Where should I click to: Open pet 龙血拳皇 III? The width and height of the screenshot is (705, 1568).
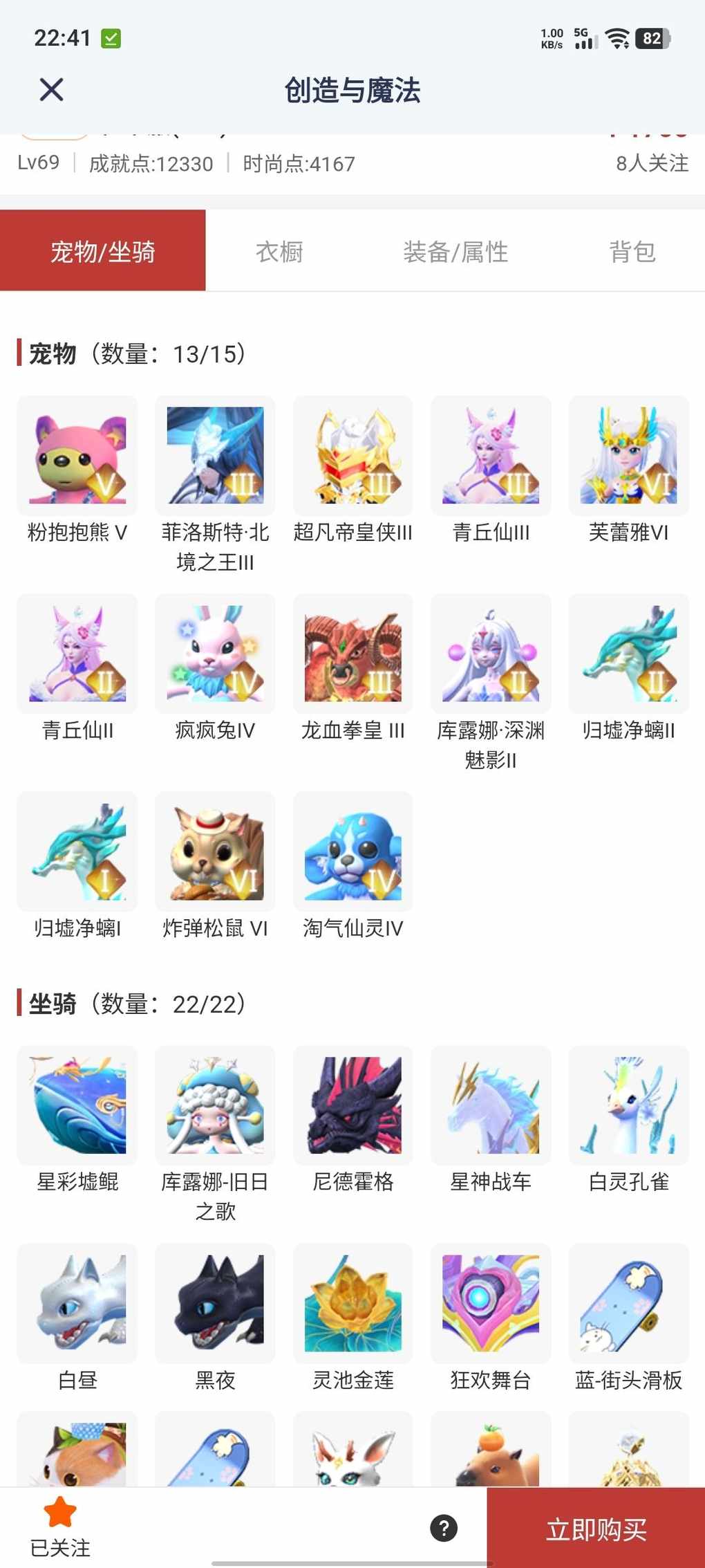point(353,654)
